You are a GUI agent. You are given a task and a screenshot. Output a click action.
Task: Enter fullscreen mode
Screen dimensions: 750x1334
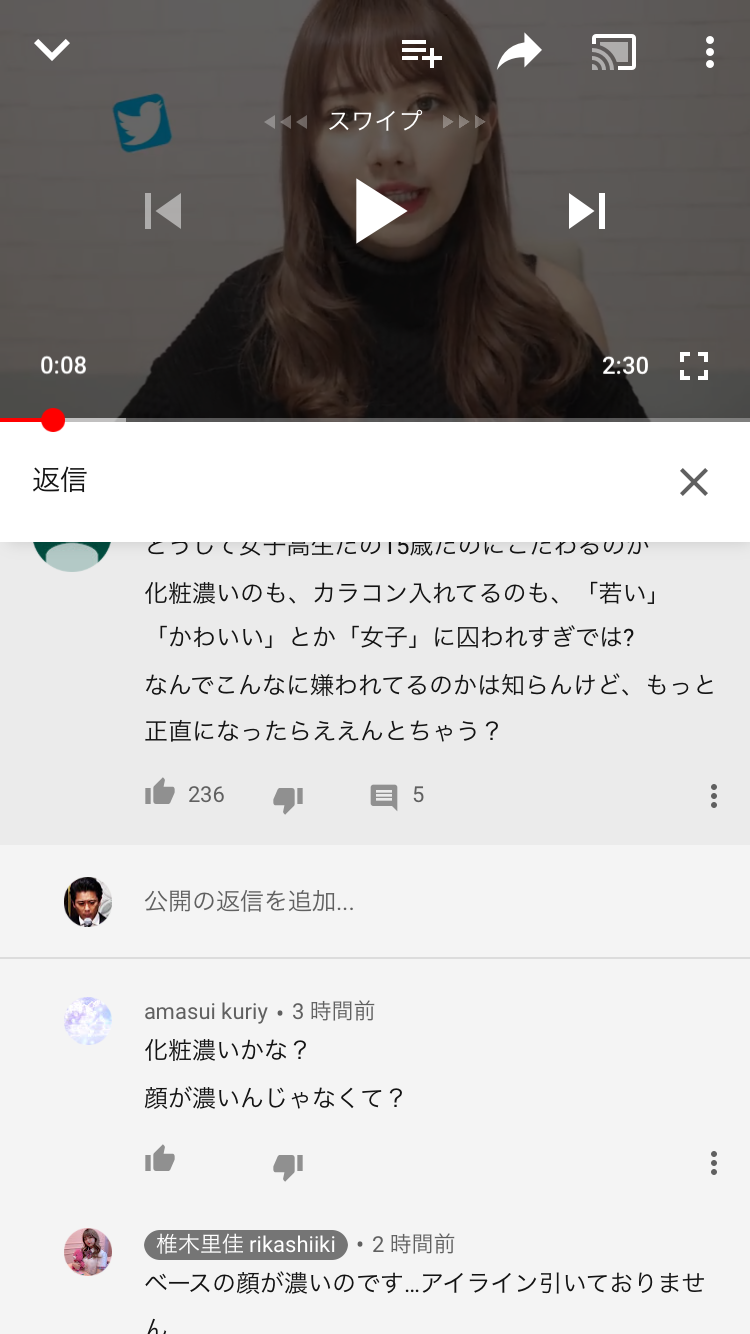point(693,366)
